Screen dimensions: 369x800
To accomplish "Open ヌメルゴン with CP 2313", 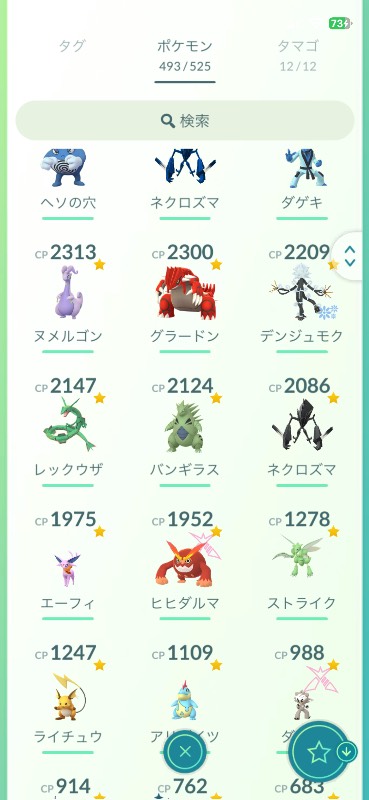I will point(68,298).
